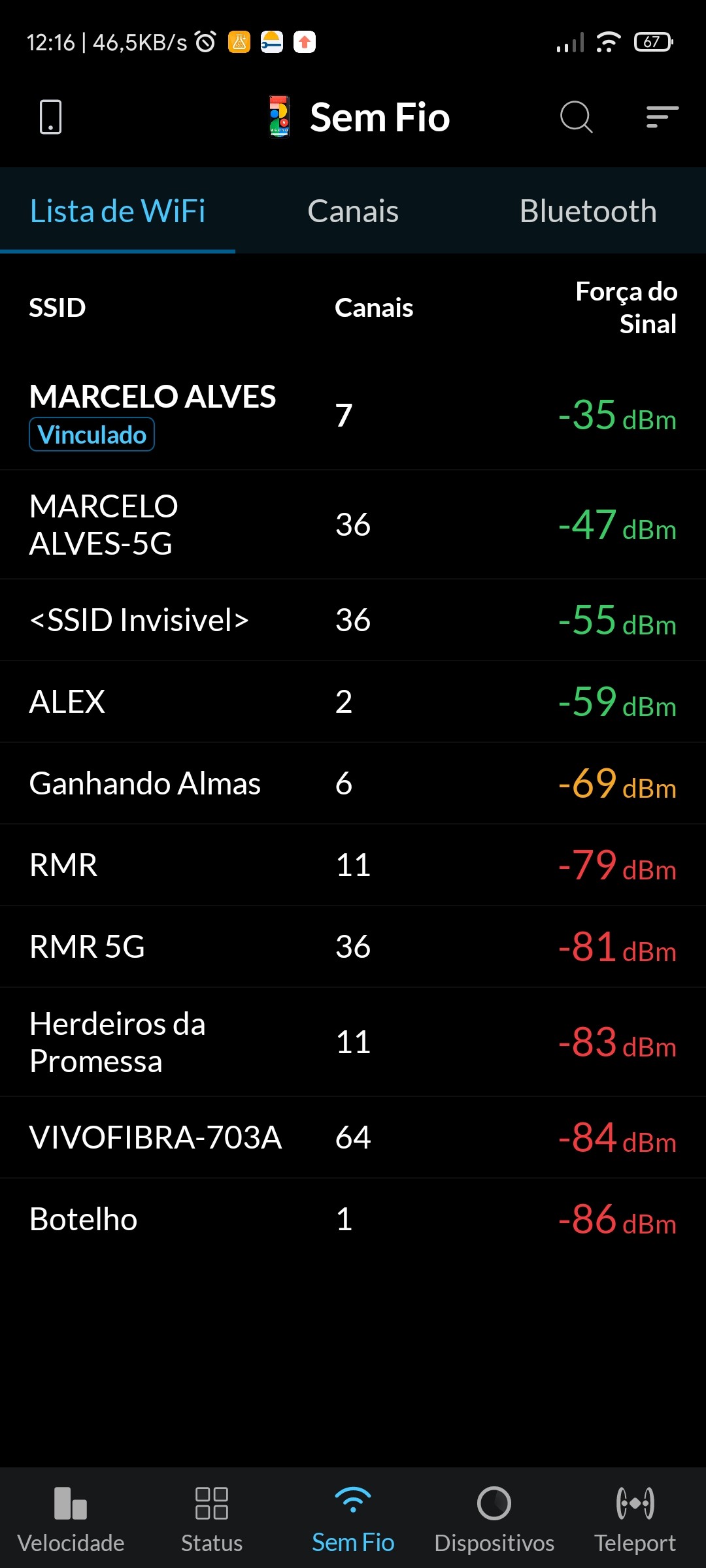Switch to the Canais tab

point(353,211)
